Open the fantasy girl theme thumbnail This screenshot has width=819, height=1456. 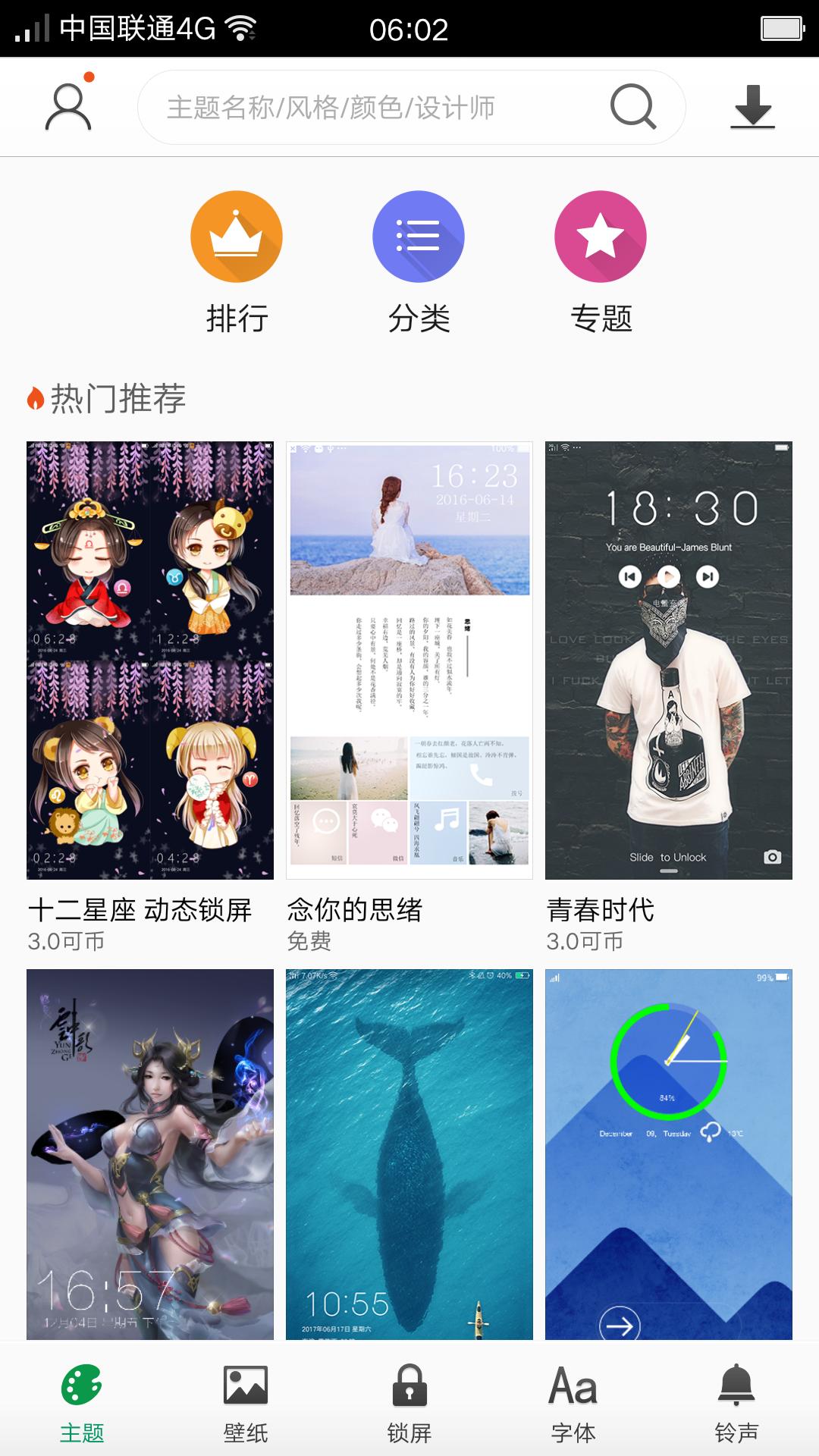click(x=151, y=1153)
